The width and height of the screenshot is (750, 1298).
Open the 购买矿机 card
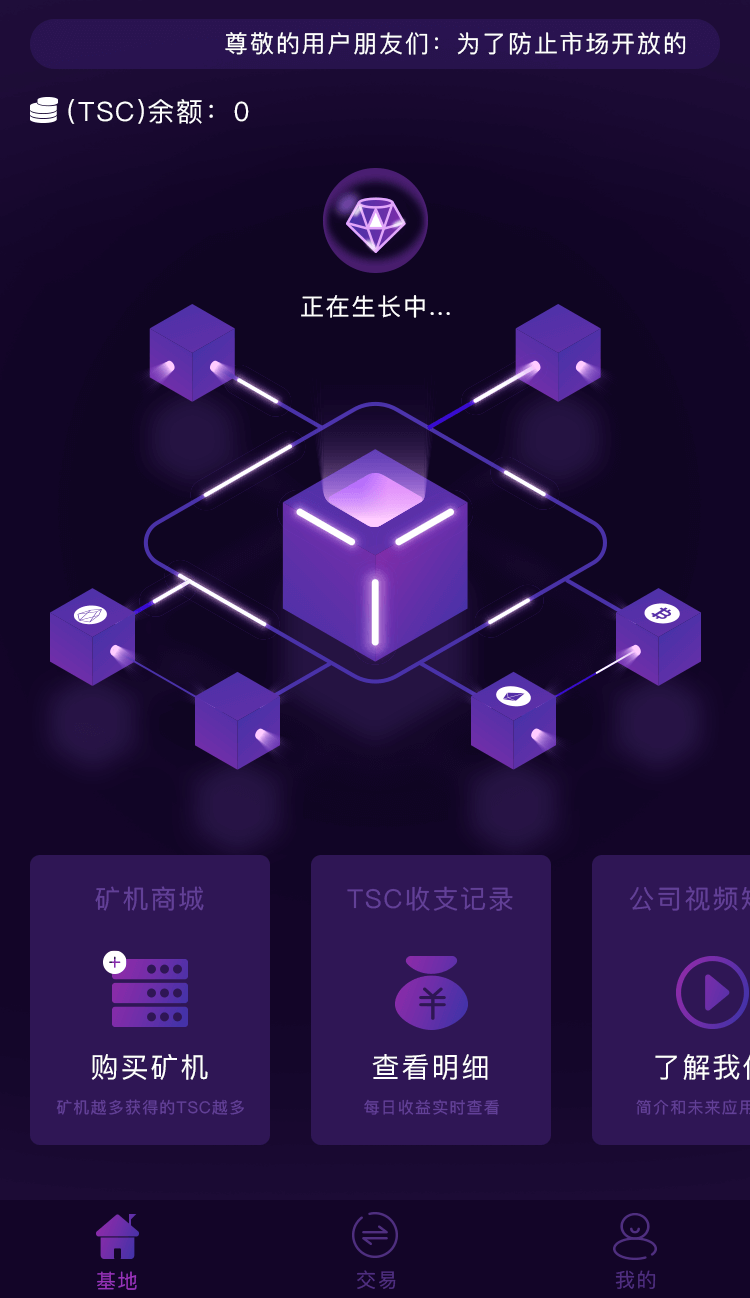coord(150,1000)
